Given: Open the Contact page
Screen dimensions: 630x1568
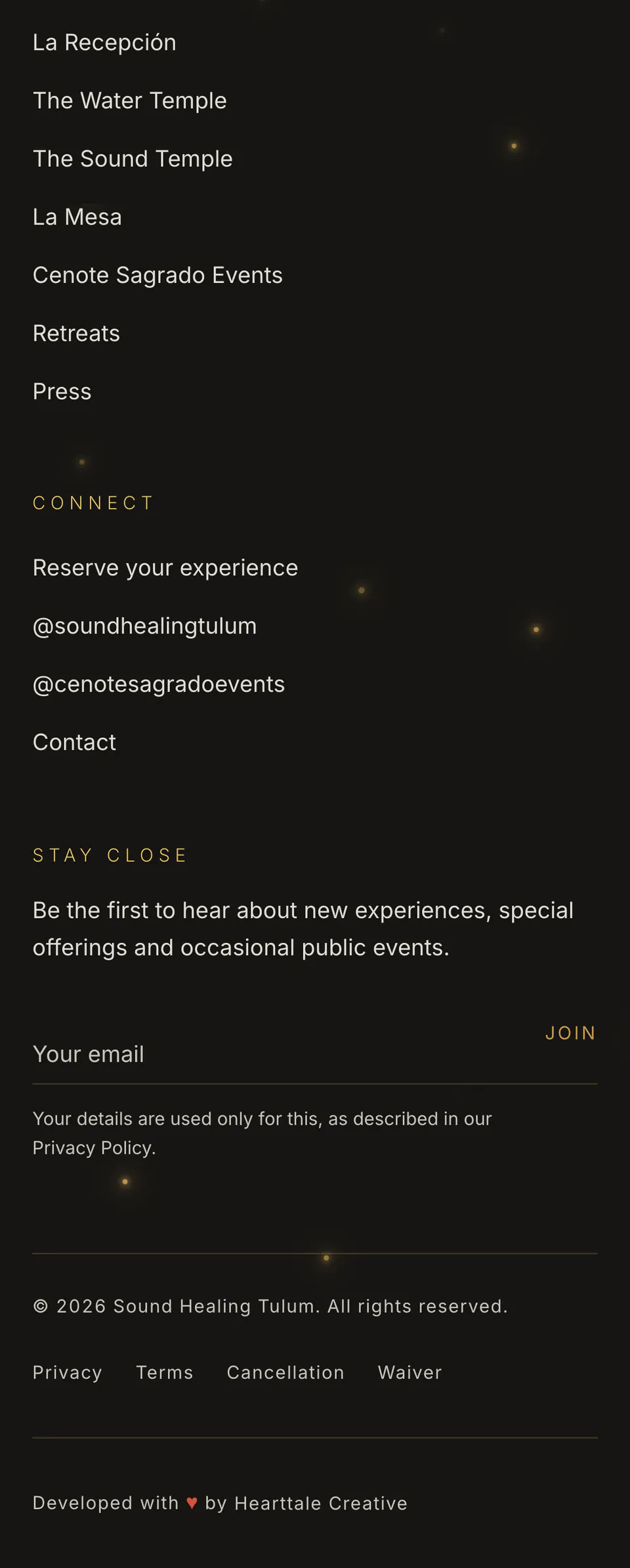Looking at the screenshot, I should pyautogui.click(x=74, y=743).
